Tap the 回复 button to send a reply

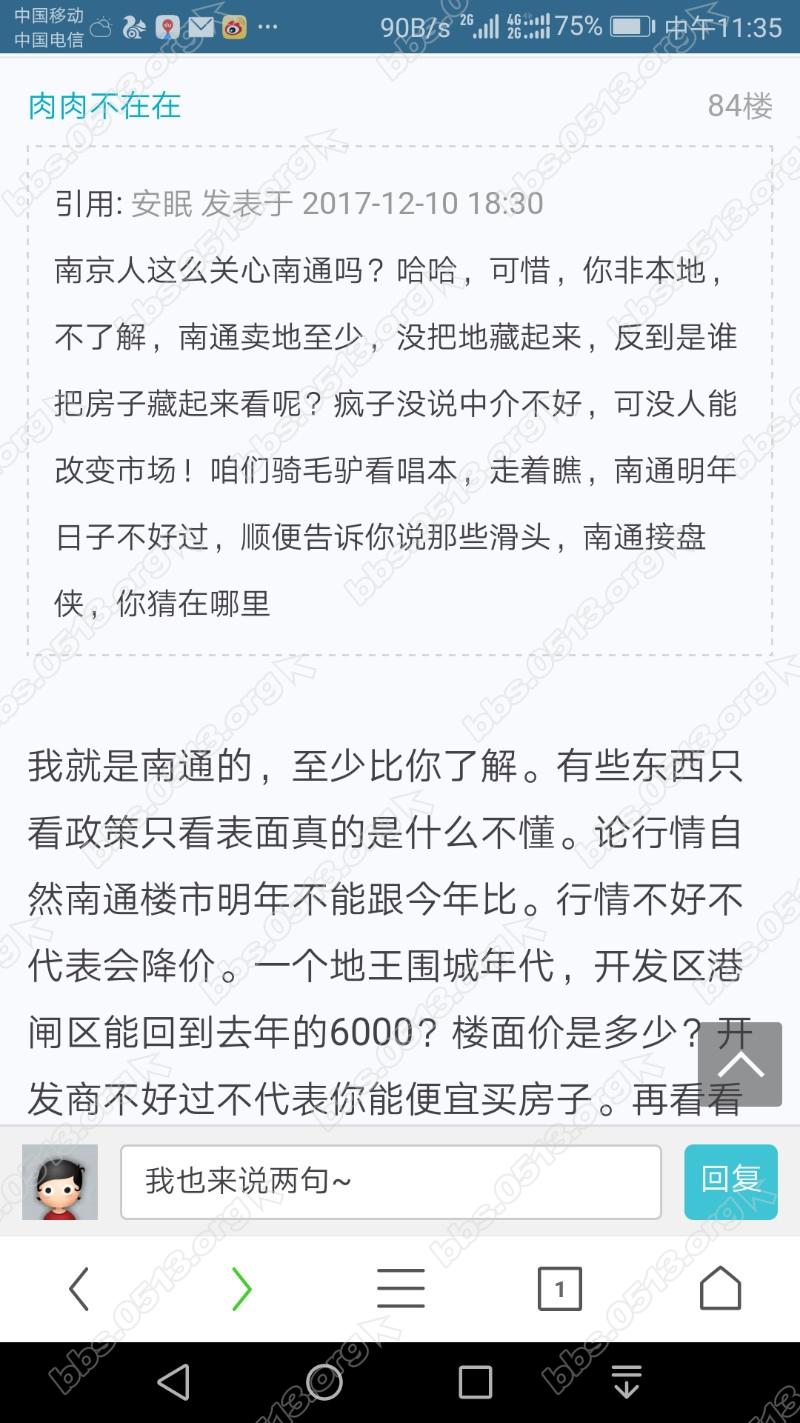pyautogui.click(x=730, y=1181)
